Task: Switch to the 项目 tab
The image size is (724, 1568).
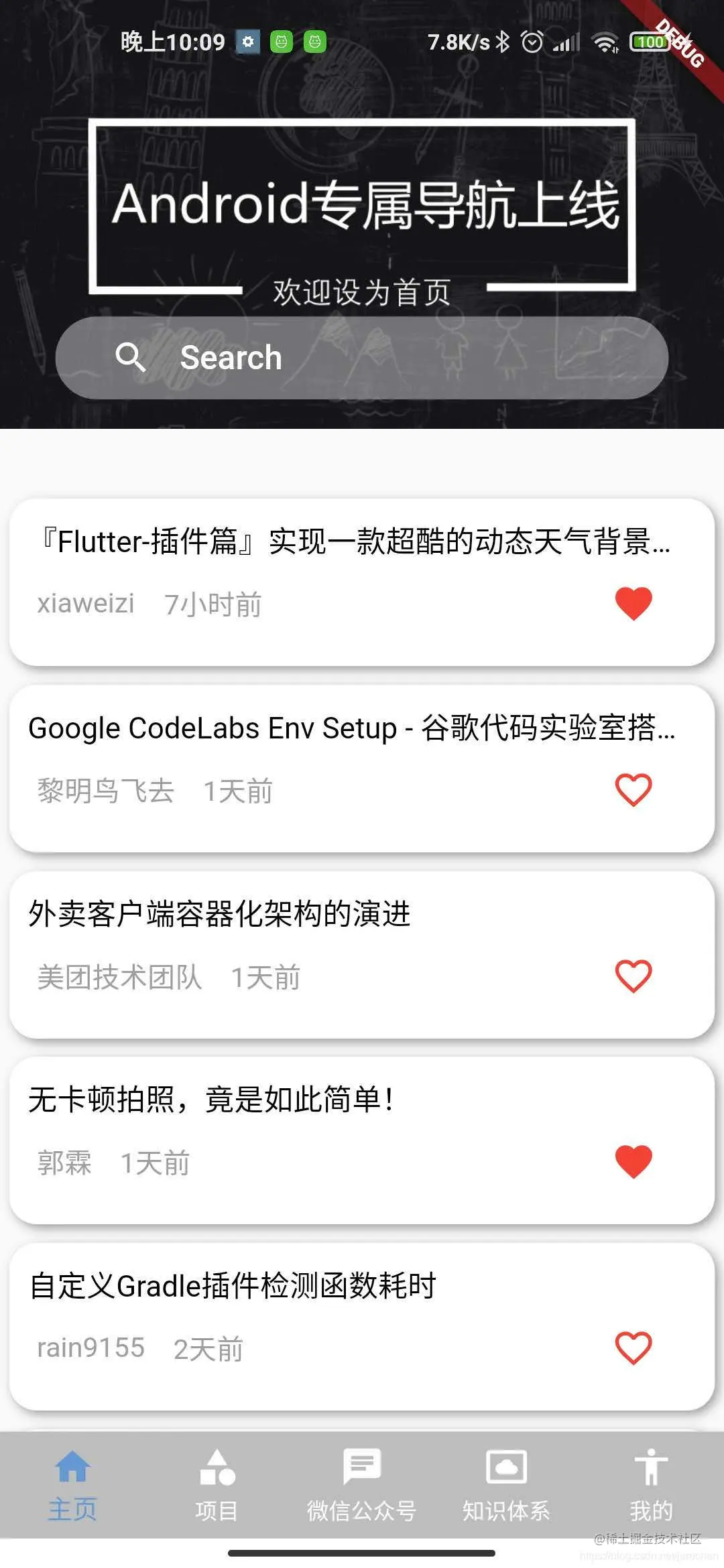Action: point(217,1485)
